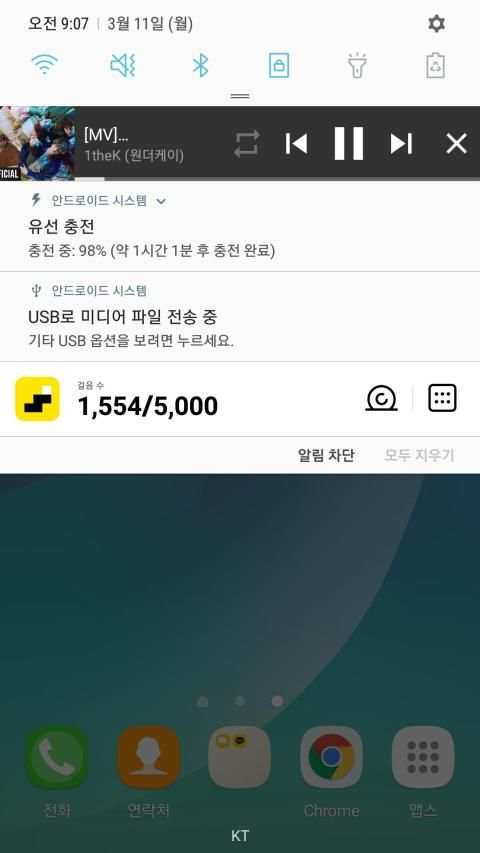Skip to the previous track
The height and width of the screenshot is (853, 480).
[297, 144]
